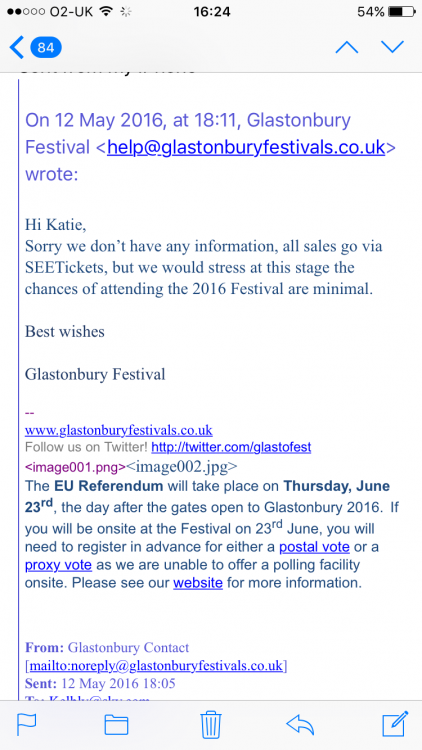Image resolution: width=422 pixels, height=750 pixels.
Task: Open the help@glastonburyfestivals.co.uk email link
Action: [246, 147]
